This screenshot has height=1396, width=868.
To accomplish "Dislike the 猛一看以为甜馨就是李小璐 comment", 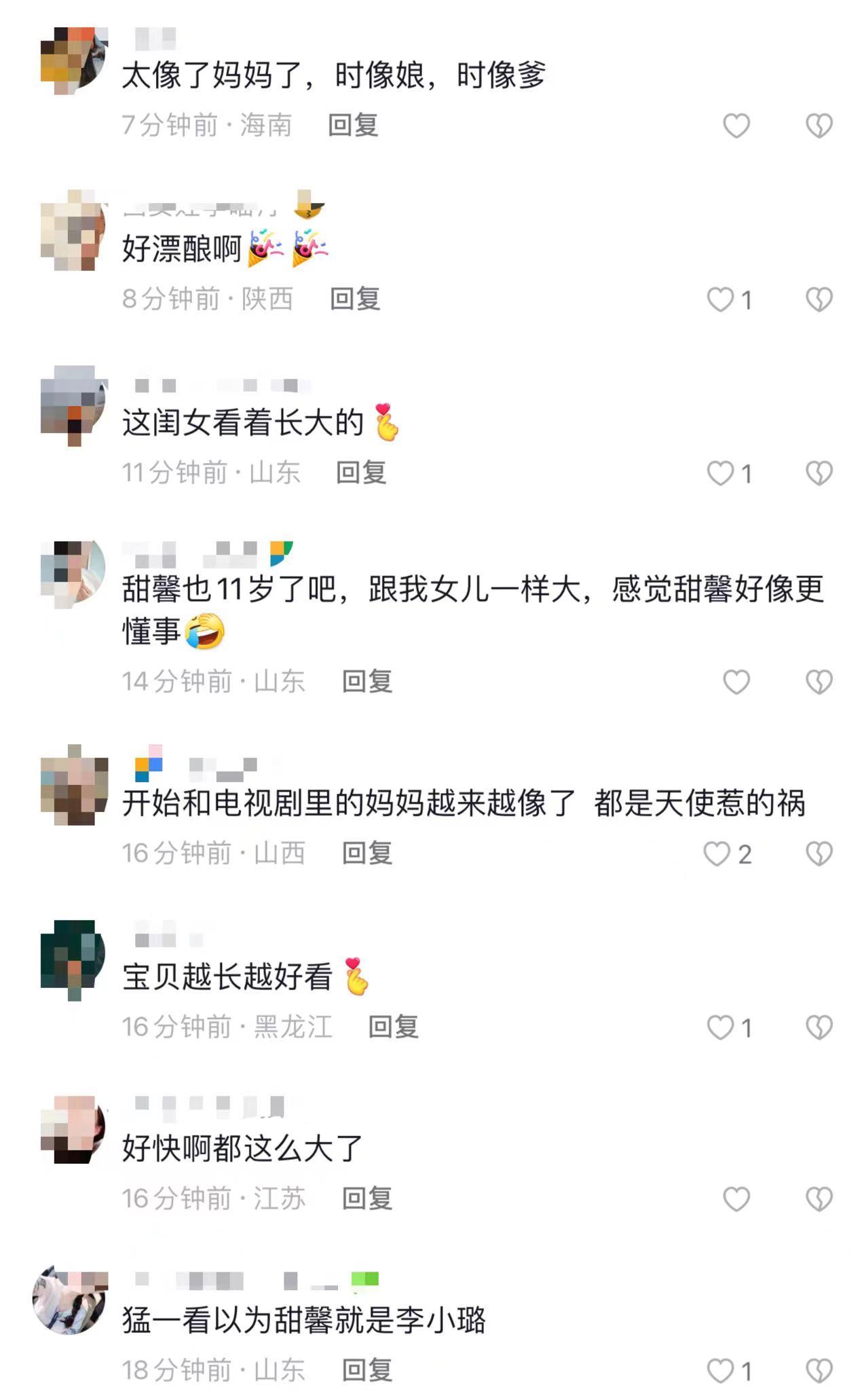I will (820, 1370).
